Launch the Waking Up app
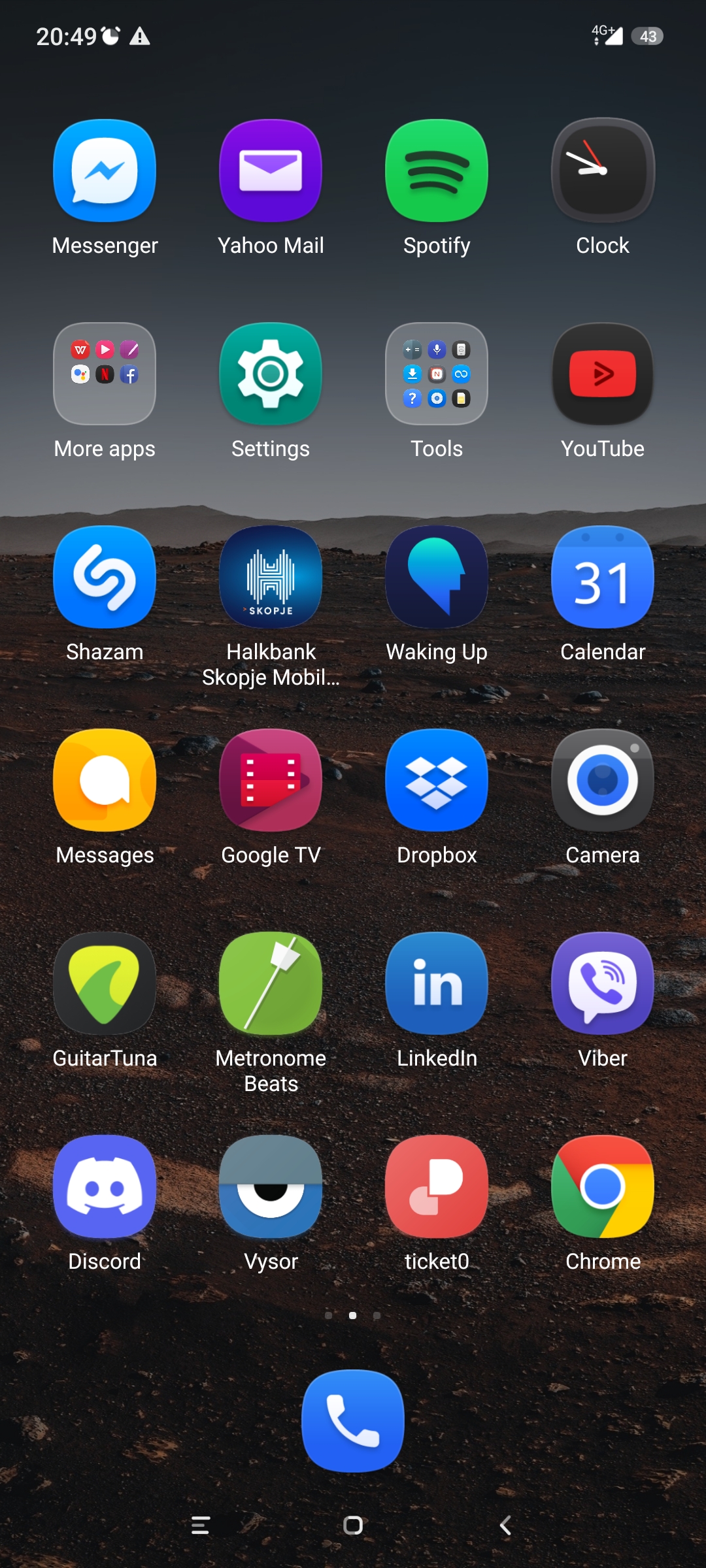706x1568 pixels. click(437, 577)
